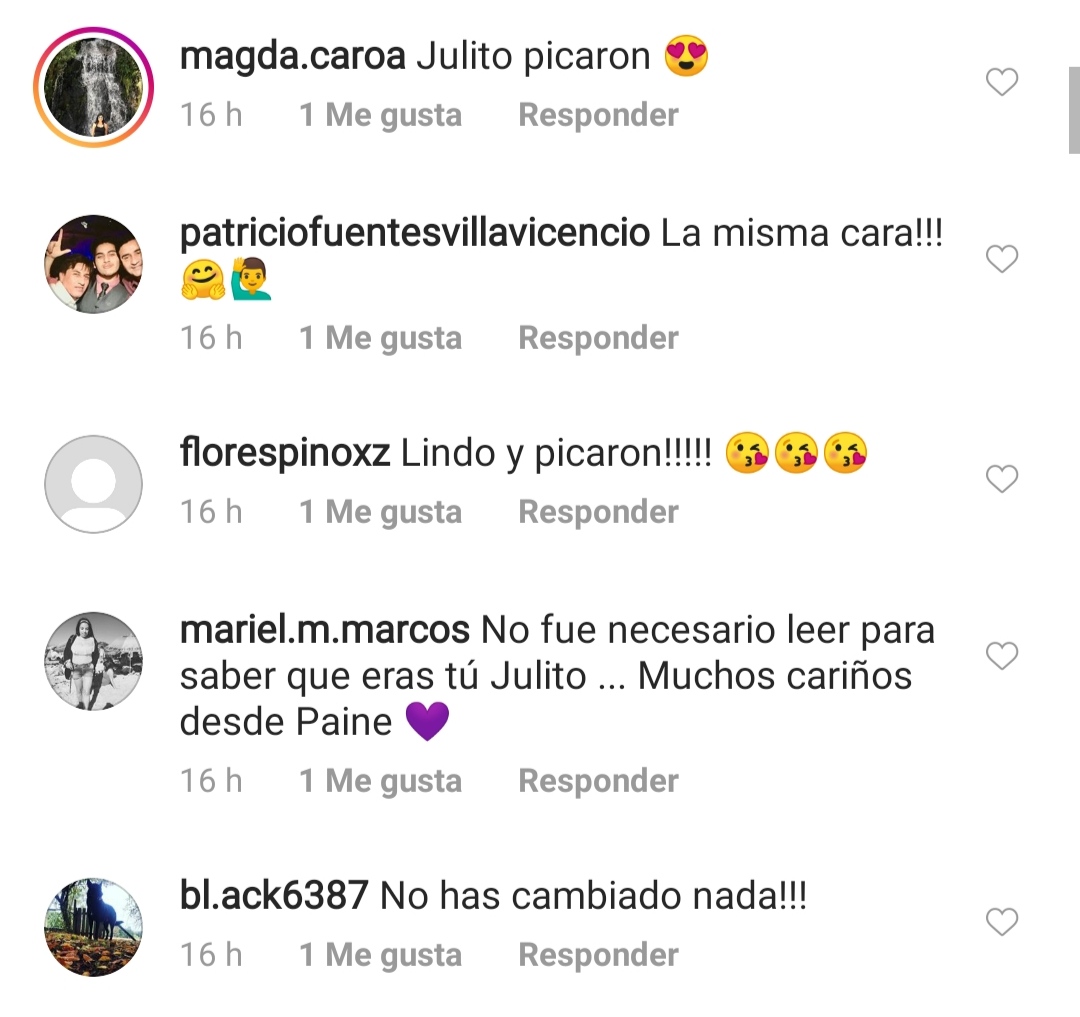Open bl.ack6387's profile picture
This screenshot has width=1080, height=1017.
point(93,926)
